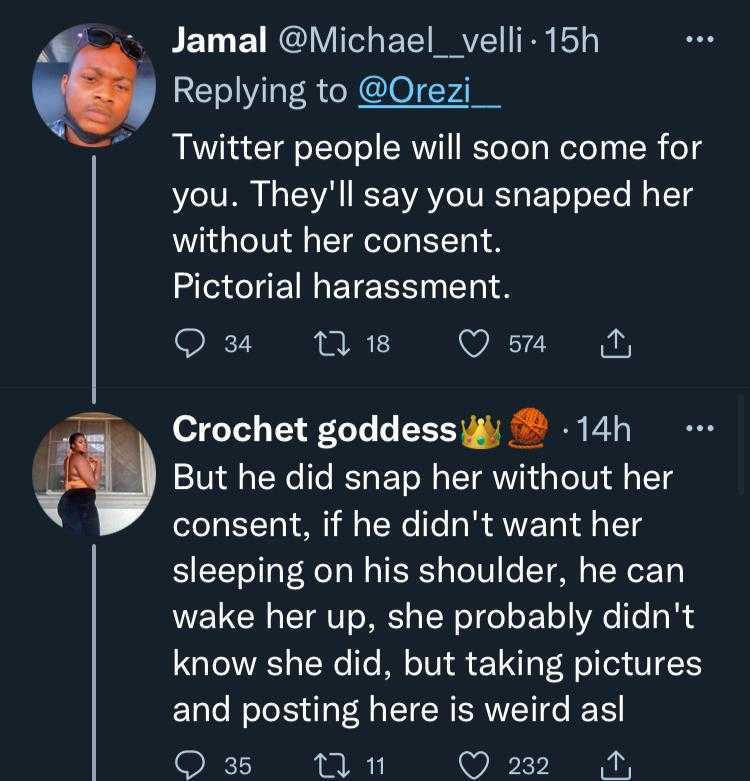
Task: Reply to Jamal's tweet
Action: [x=190, y=344]
